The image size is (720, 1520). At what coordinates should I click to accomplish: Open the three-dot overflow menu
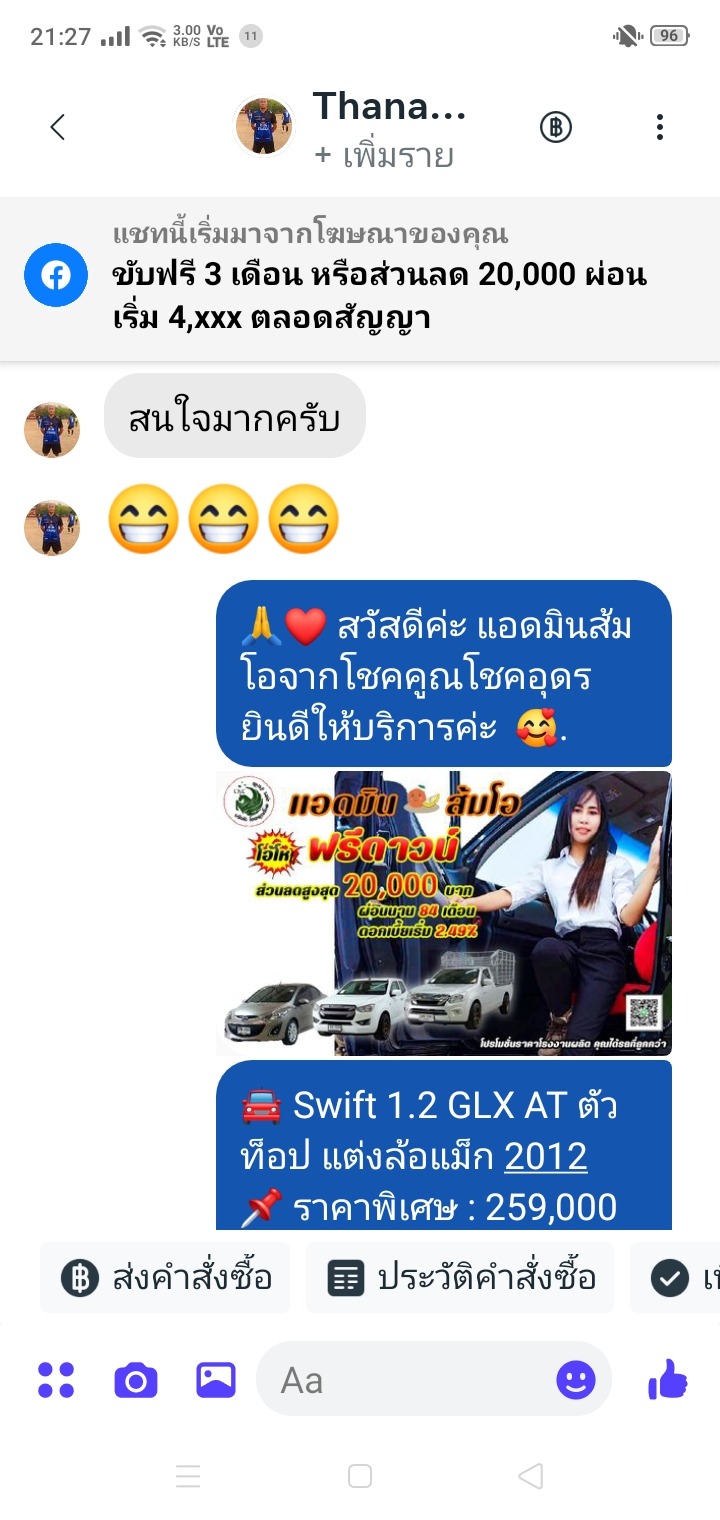pos(659,127)
